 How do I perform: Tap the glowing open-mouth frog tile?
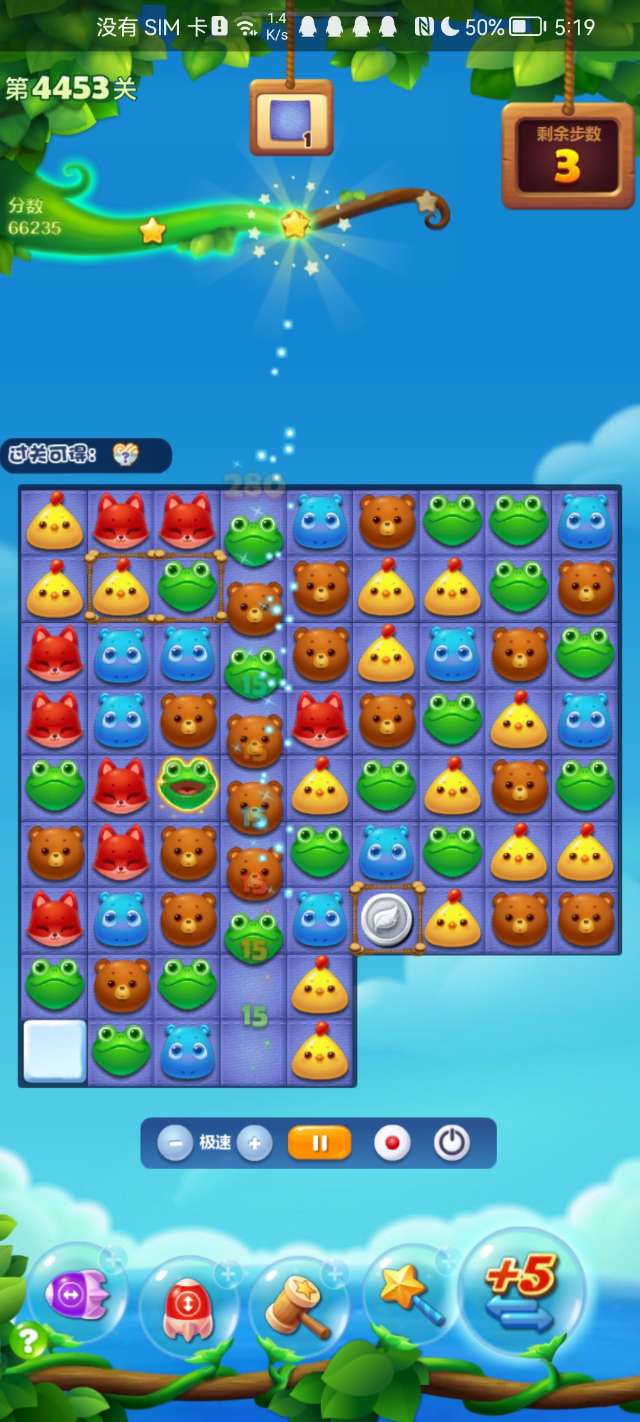[x=188, y=786]
